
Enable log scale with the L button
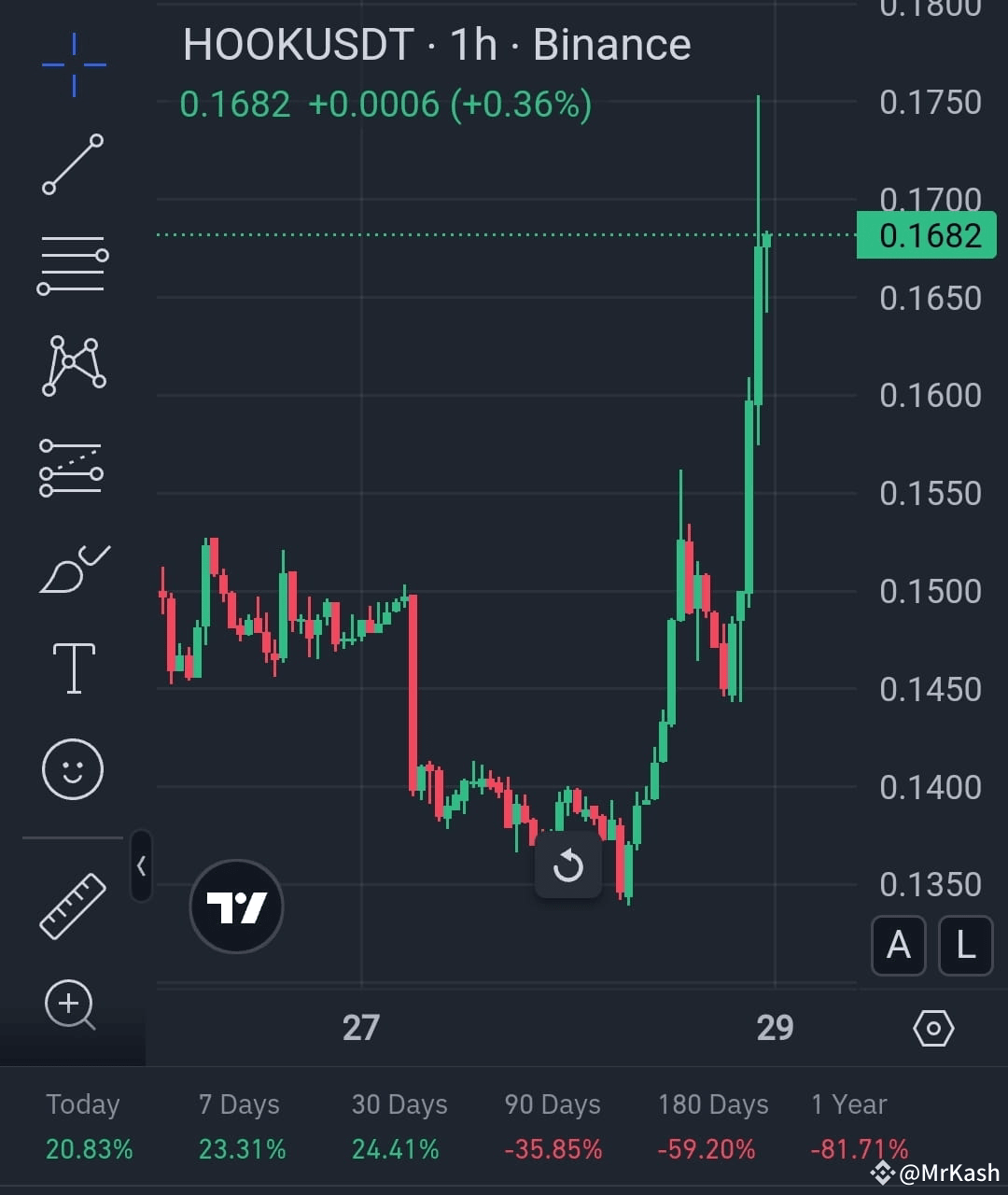(965, 946)
